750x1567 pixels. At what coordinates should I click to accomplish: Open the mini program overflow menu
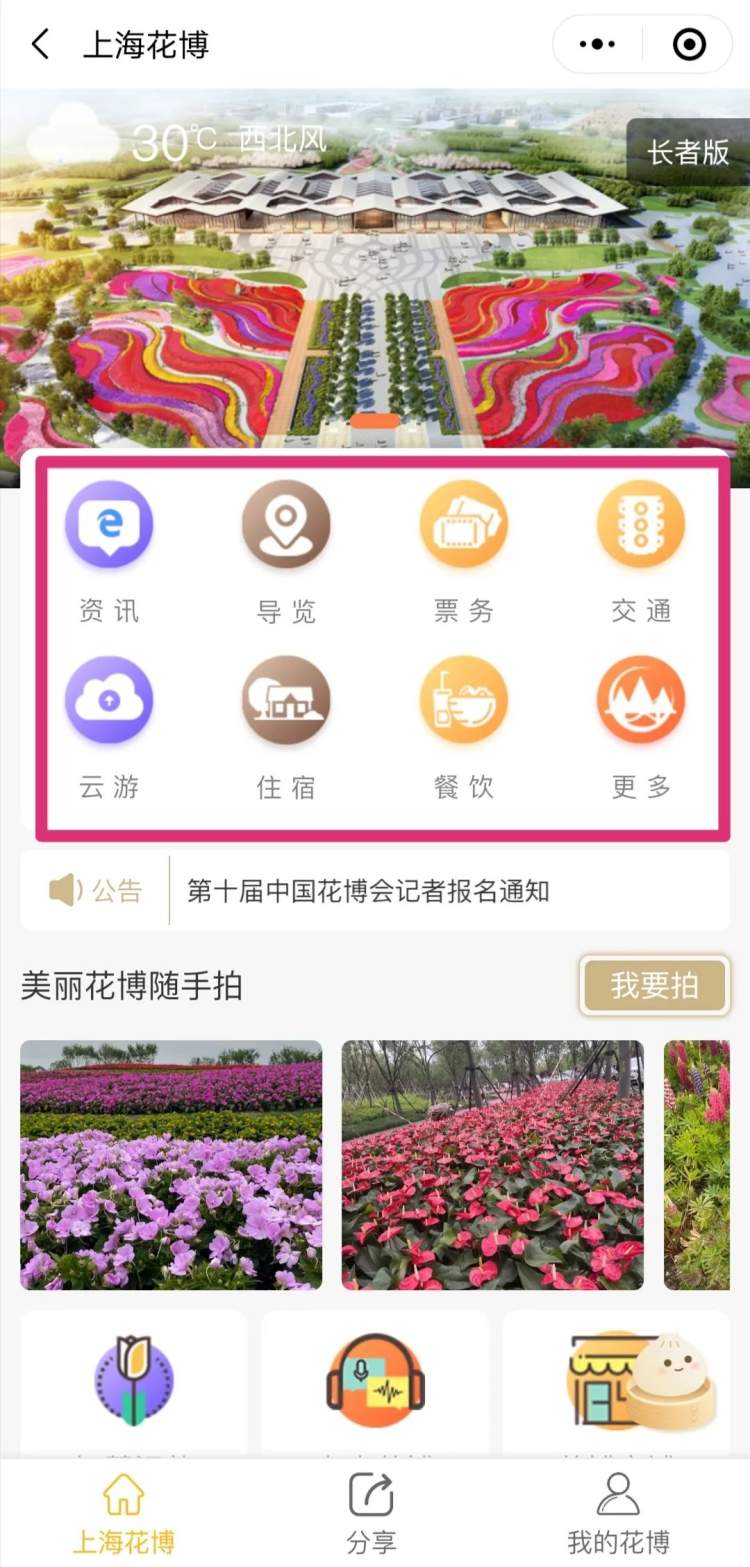tap(598, 45)
